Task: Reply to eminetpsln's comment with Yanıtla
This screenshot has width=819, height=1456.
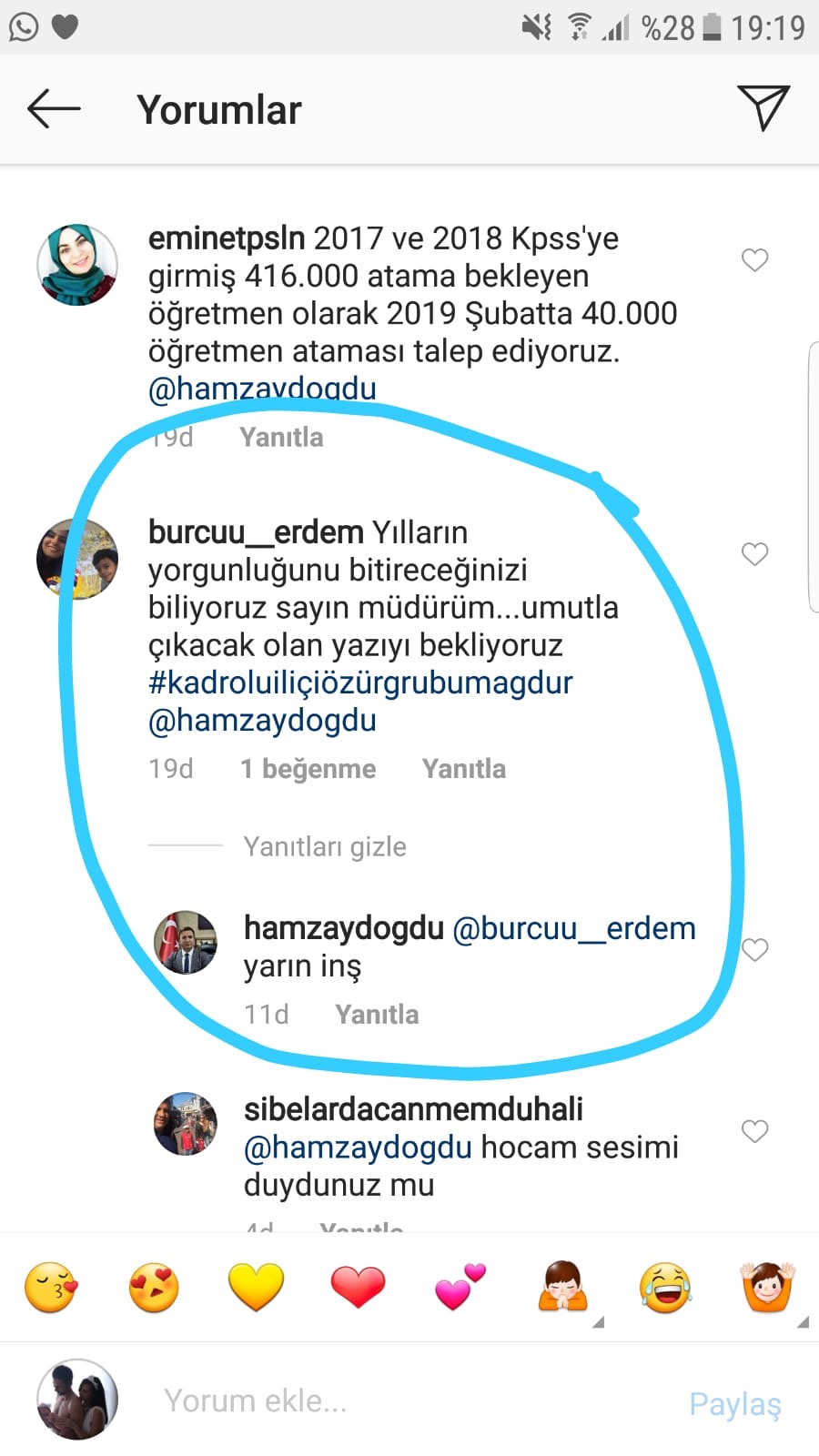Action: (x=281, y=438)
